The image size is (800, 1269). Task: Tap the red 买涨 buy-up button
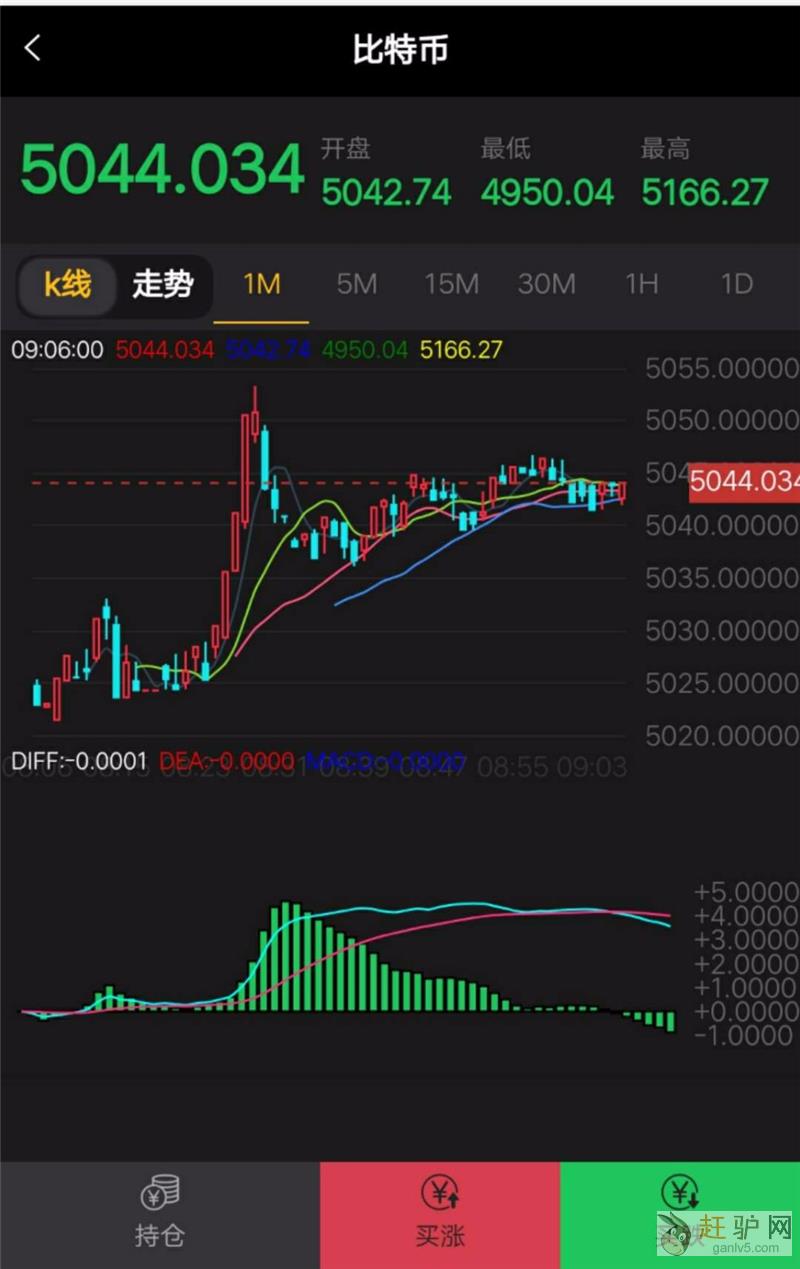point(440,1213)
